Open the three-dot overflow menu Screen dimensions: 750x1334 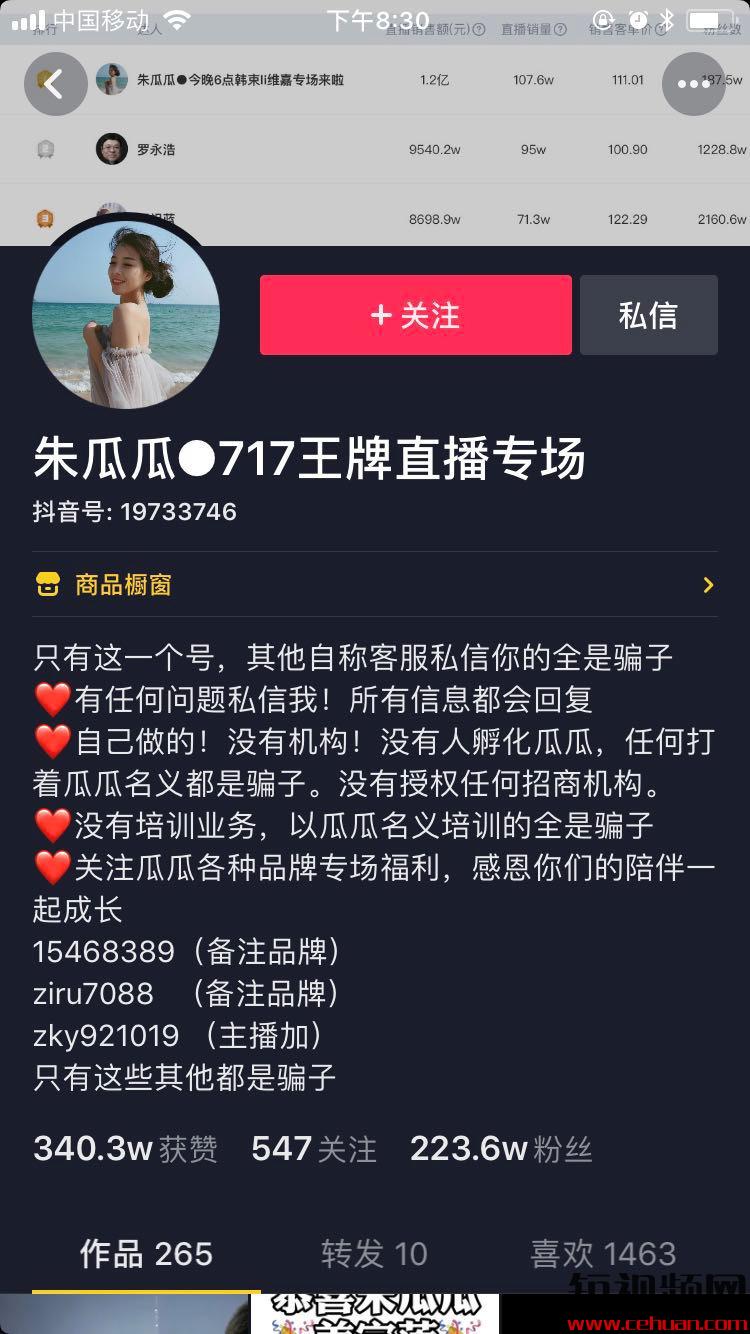pos(693,84)
